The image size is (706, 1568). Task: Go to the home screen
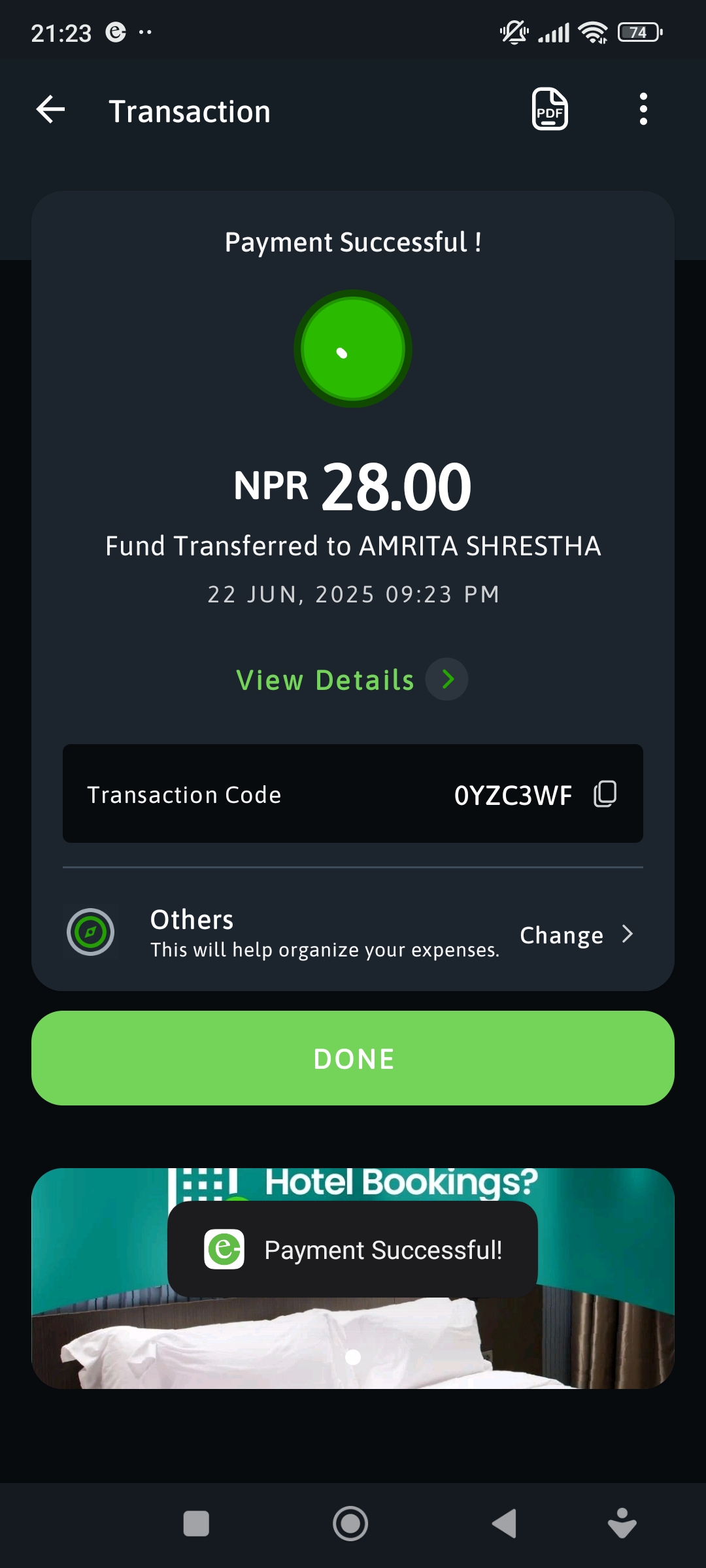click(350, 1524)
